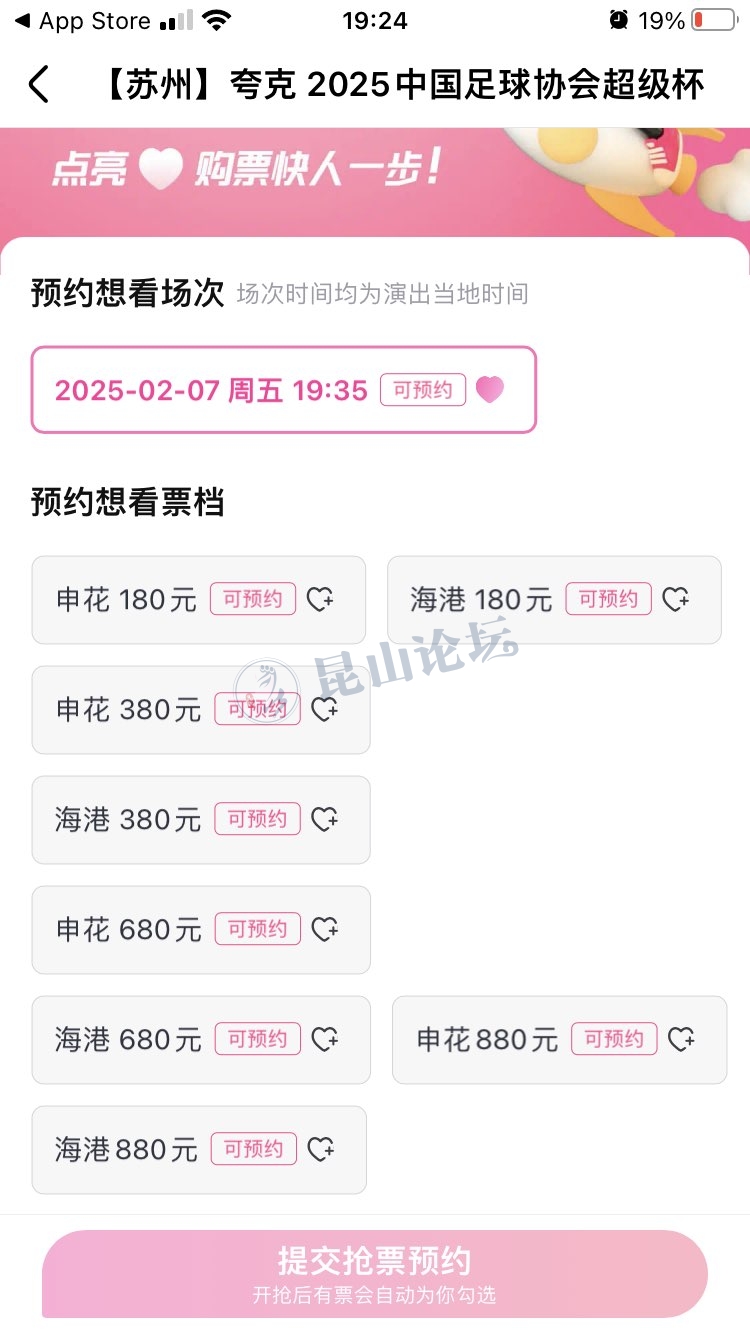Choose the 申花 680元 ticket tier
Viewport: 750px width, 1334px height.
(x=200, y=930)
